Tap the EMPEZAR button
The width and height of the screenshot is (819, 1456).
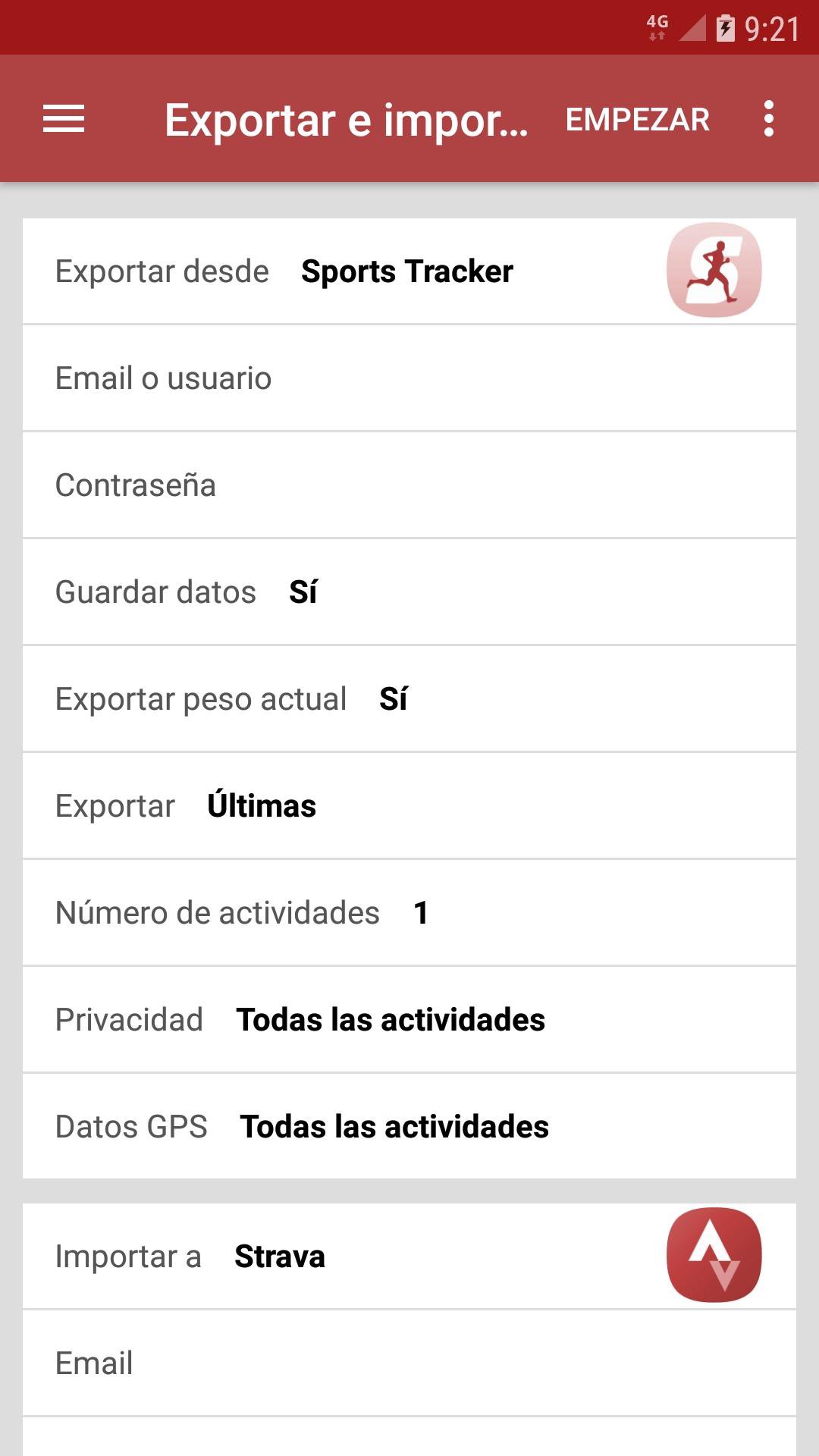click(637, 120)
